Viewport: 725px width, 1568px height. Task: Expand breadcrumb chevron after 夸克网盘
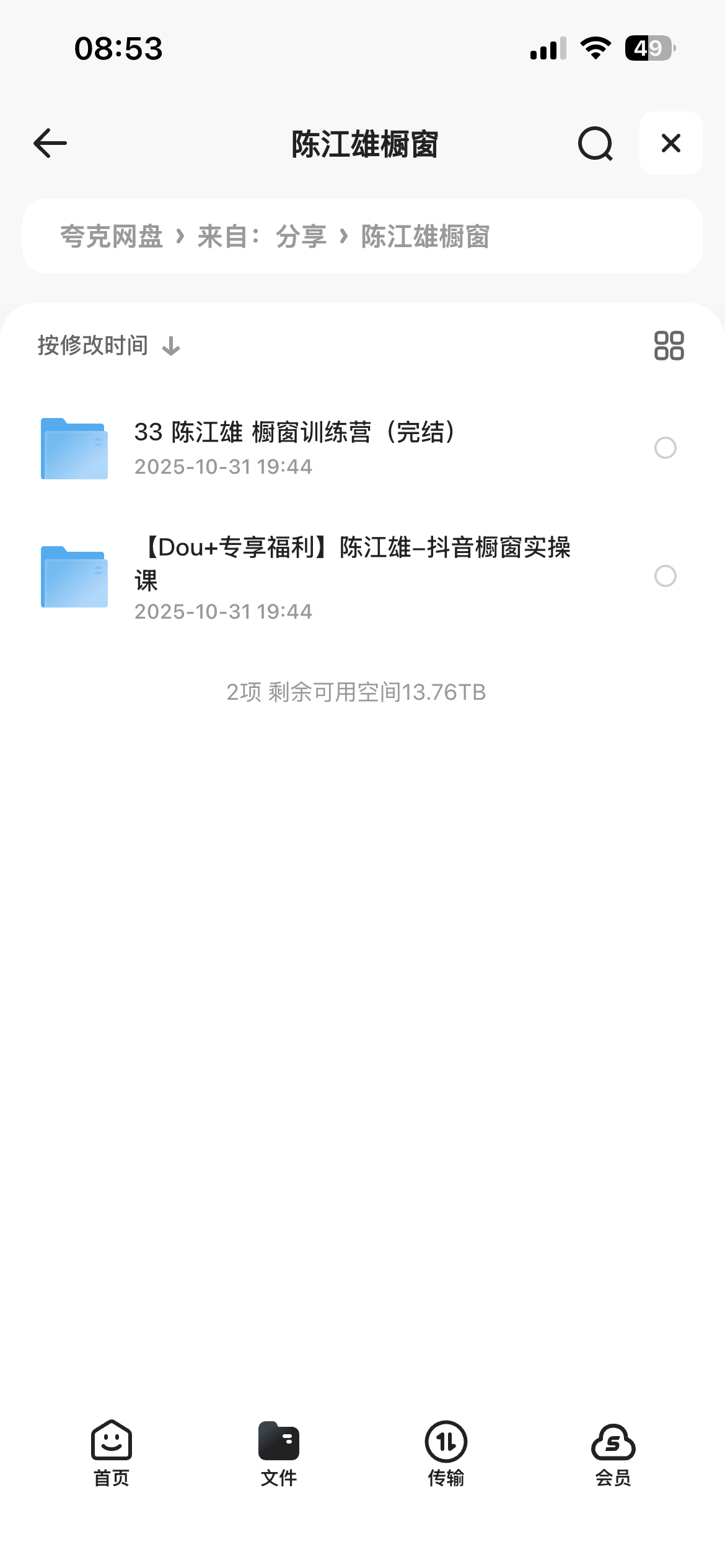point(180,236)
